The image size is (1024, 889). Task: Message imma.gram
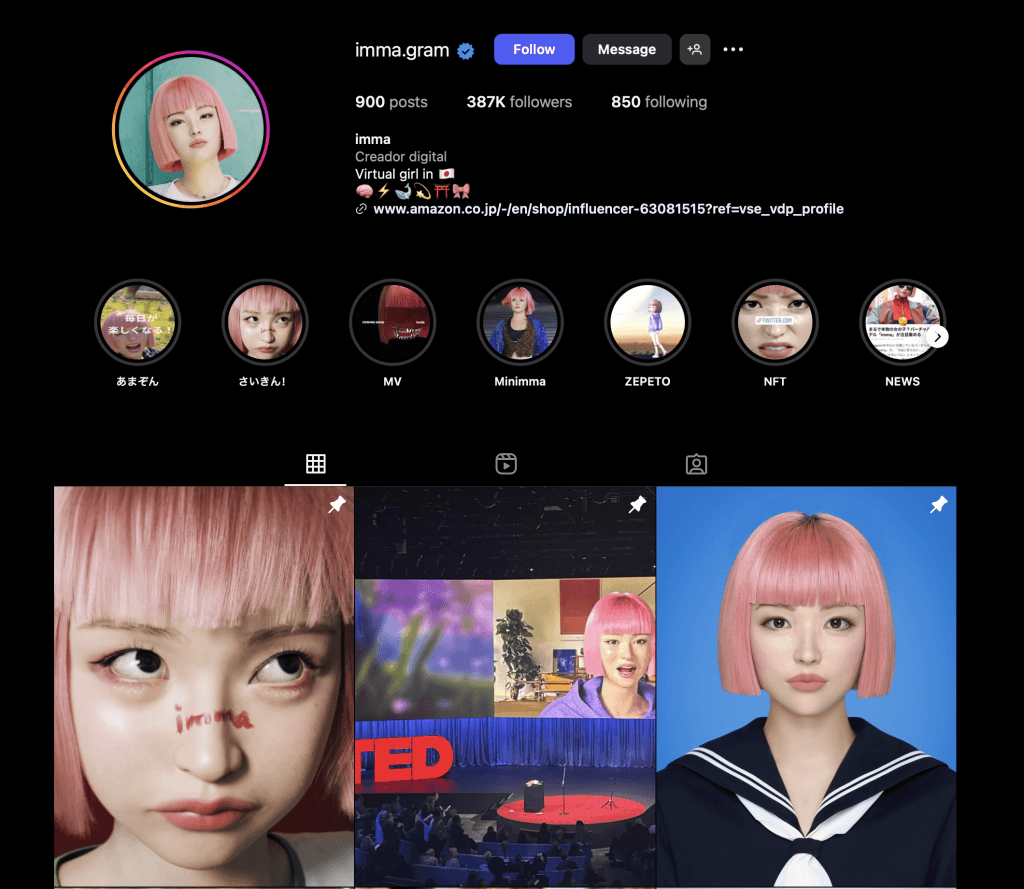pyautogui.click(x=626, y=49)
